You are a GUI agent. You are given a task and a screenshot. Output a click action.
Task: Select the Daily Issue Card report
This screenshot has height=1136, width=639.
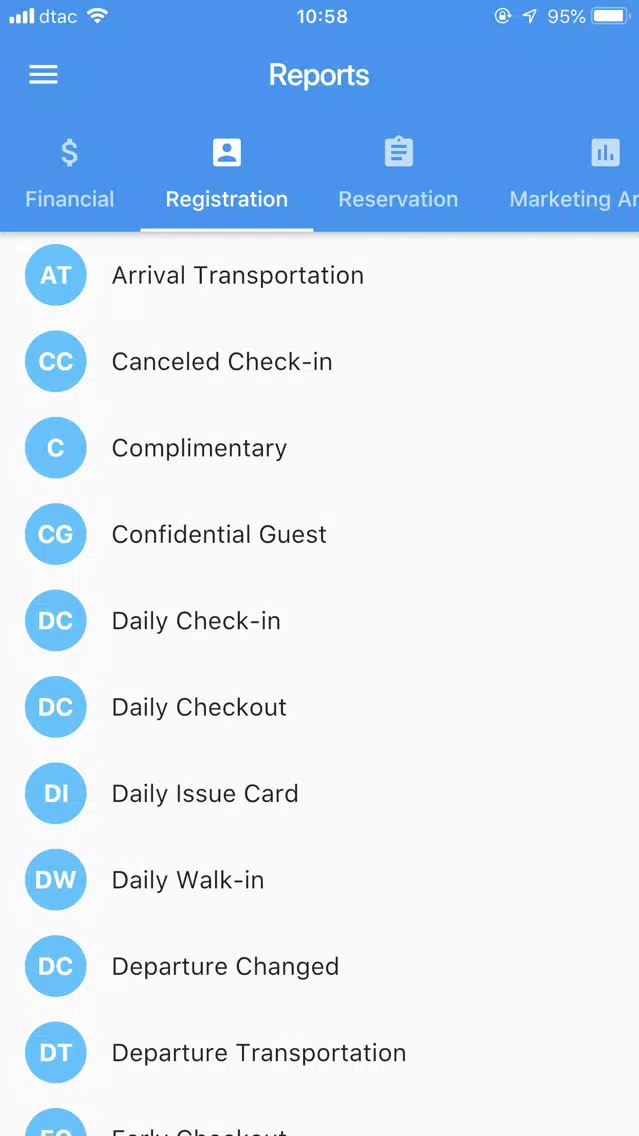coord(320,793)
